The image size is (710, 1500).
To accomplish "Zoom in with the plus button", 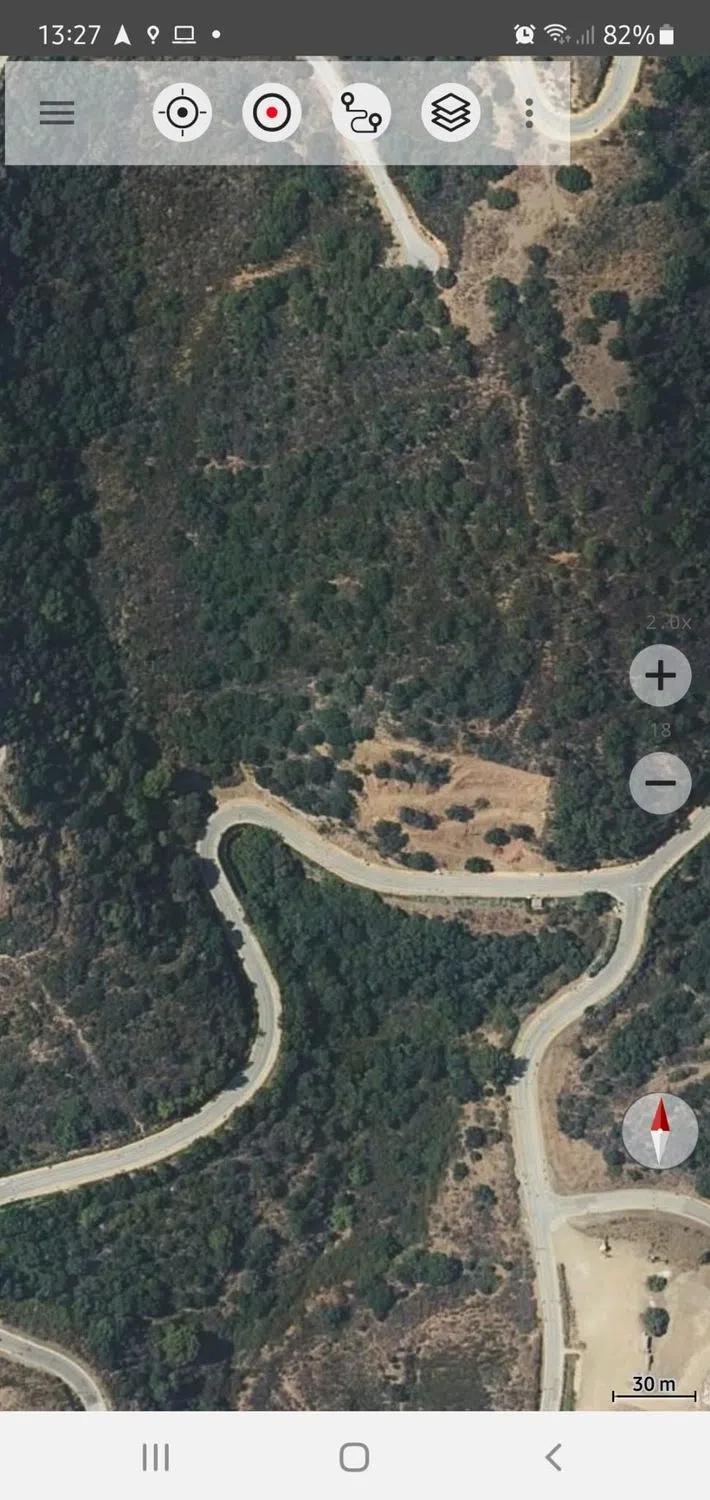I will [660, 676].
